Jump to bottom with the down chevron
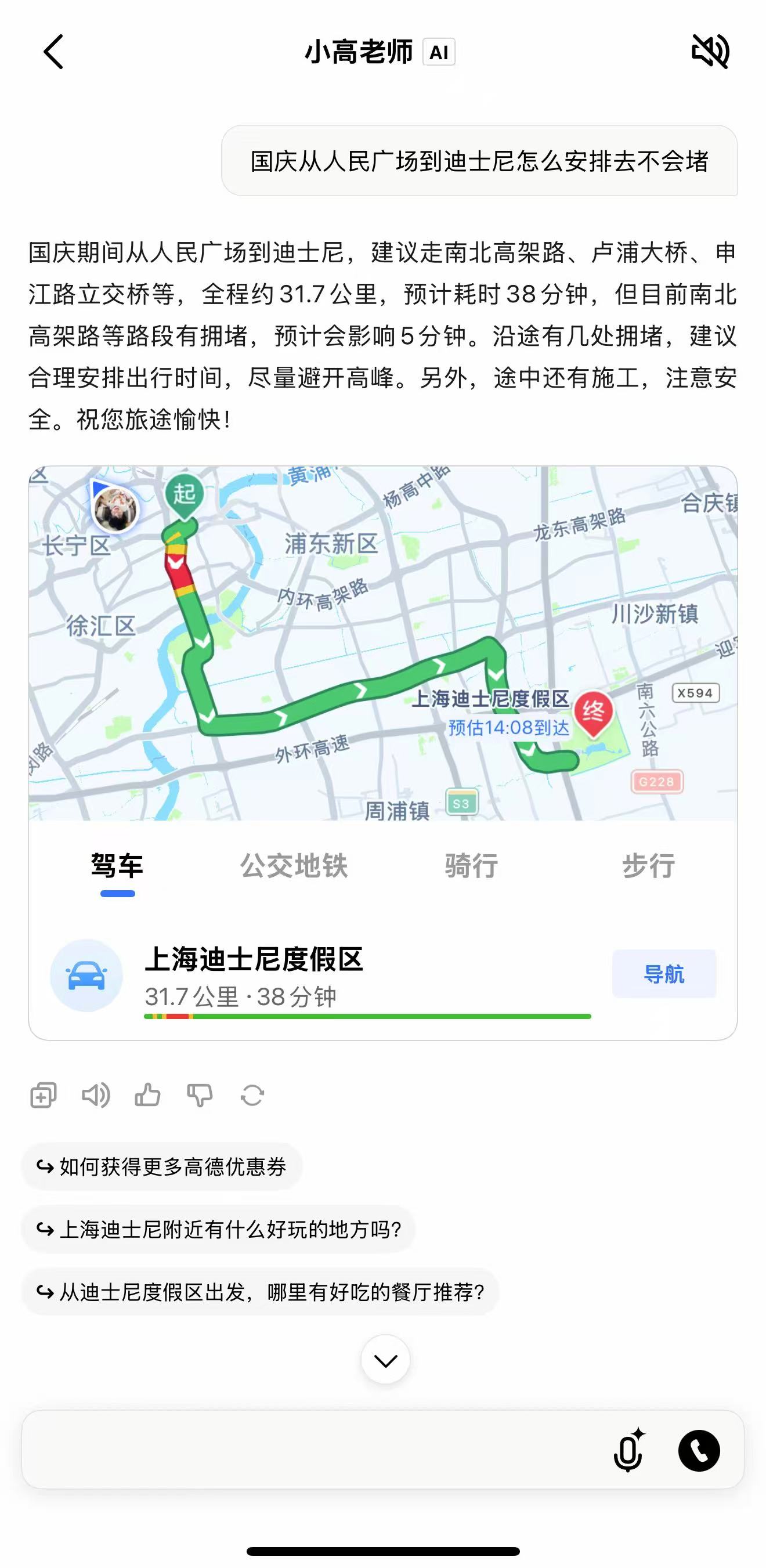This screenshot has width=766, height=1568. pyautogui.click(x=385, y=1360)
